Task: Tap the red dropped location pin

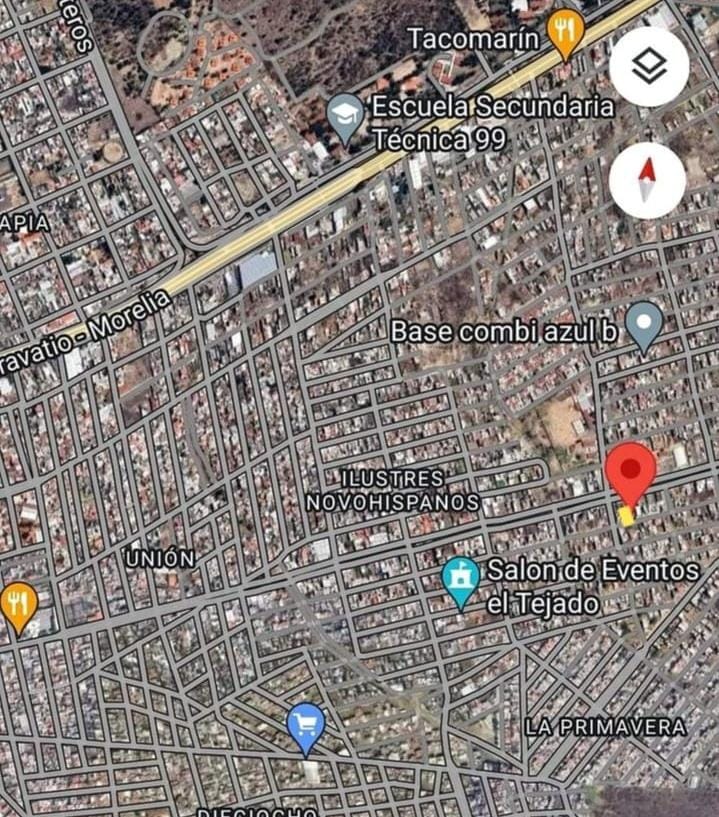Action: click(x=631, y=472)
